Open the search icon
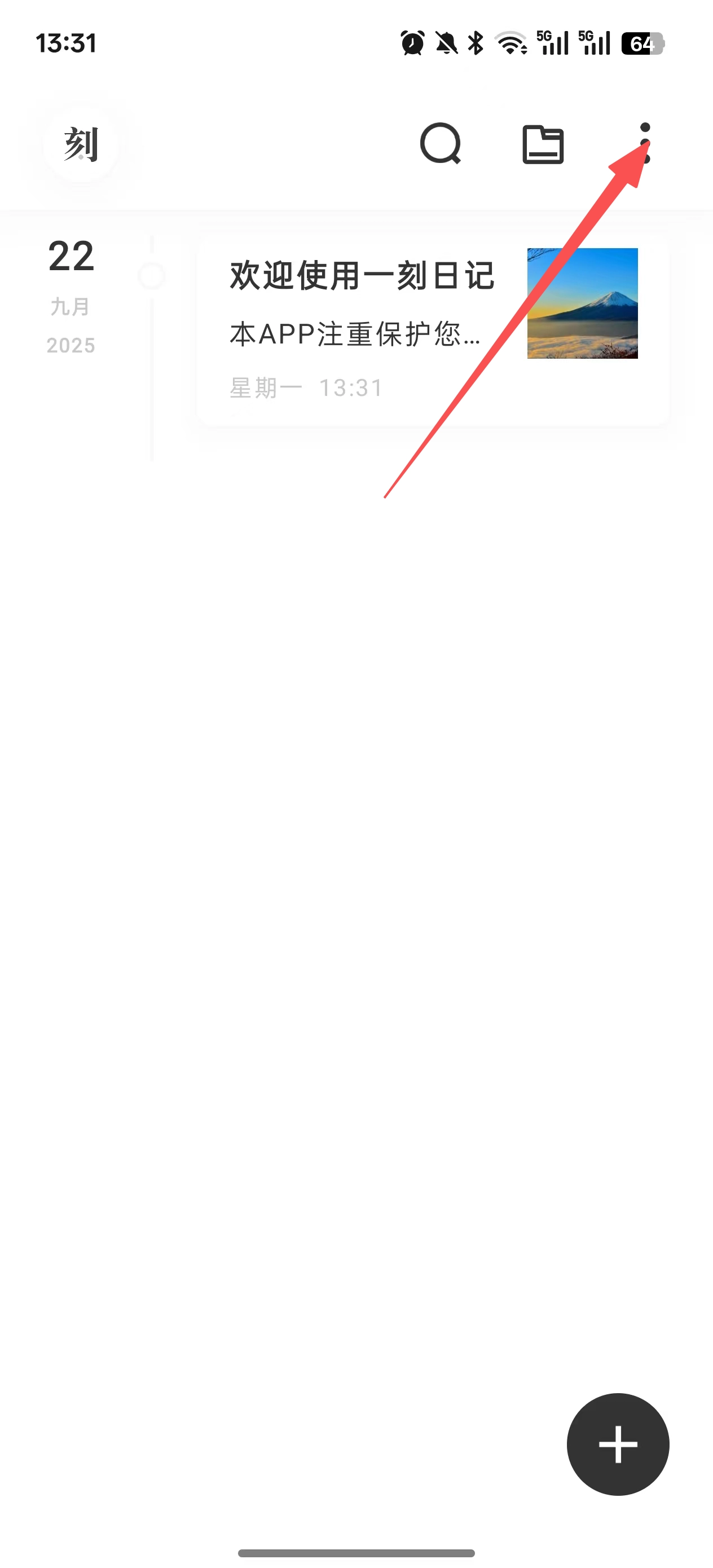Viewport: 713px width, 1568px height. (440, 144)
